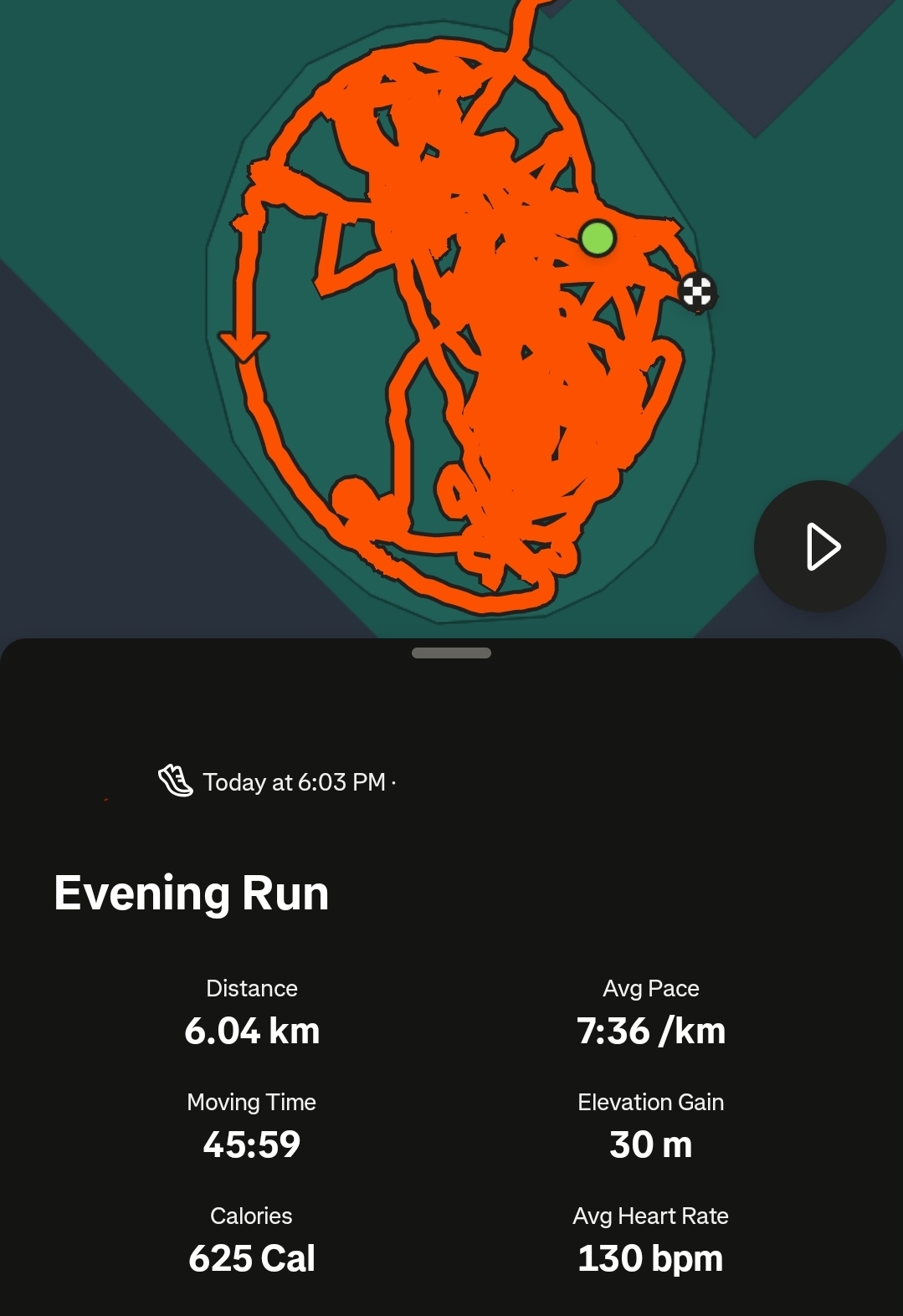The width and height of the screenshot is (903, 1316).
Task: Start the route flyover playback button
Action: pyautogui.click(x=818, y=545)
